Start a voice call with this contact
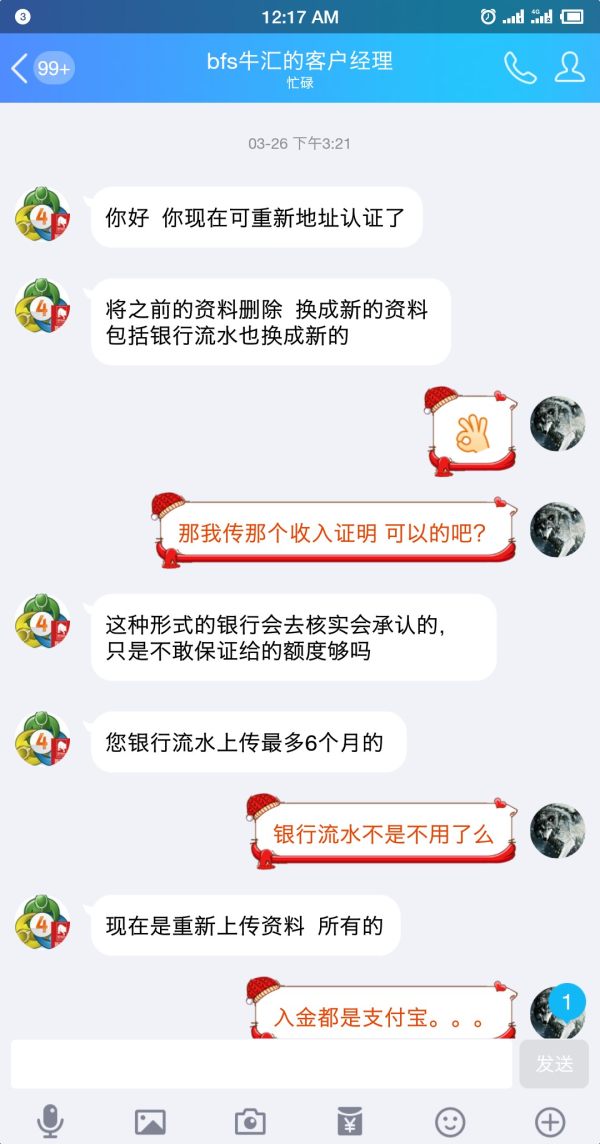Image resolution: width=600 pixels, height=1144 pixels. point(519,68)
